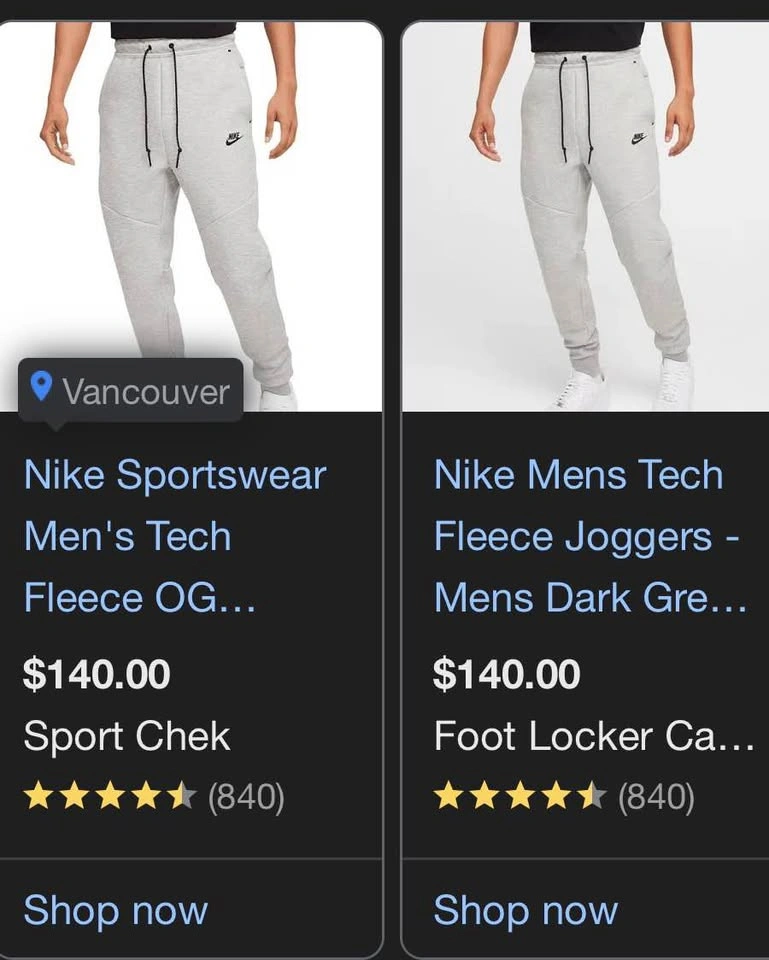Open Nike Mens Tech Fleece Joggers link
Screen dimensions: 769x960
coord(586,536)
